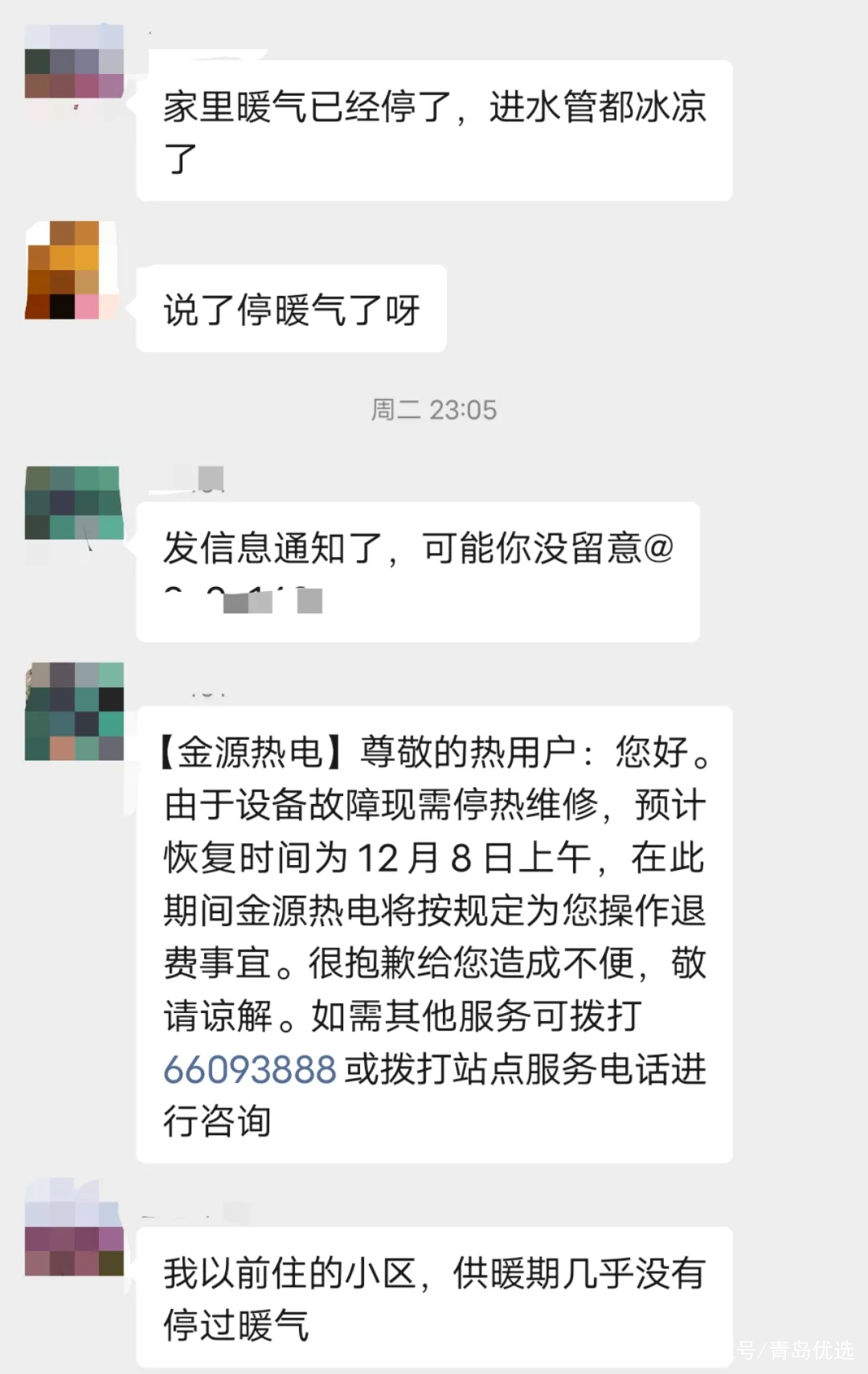This screenshot has width=868, height=1374.
Task: Open avatar beside 发信息通知了 message
Action: click(x=74, y=502)
